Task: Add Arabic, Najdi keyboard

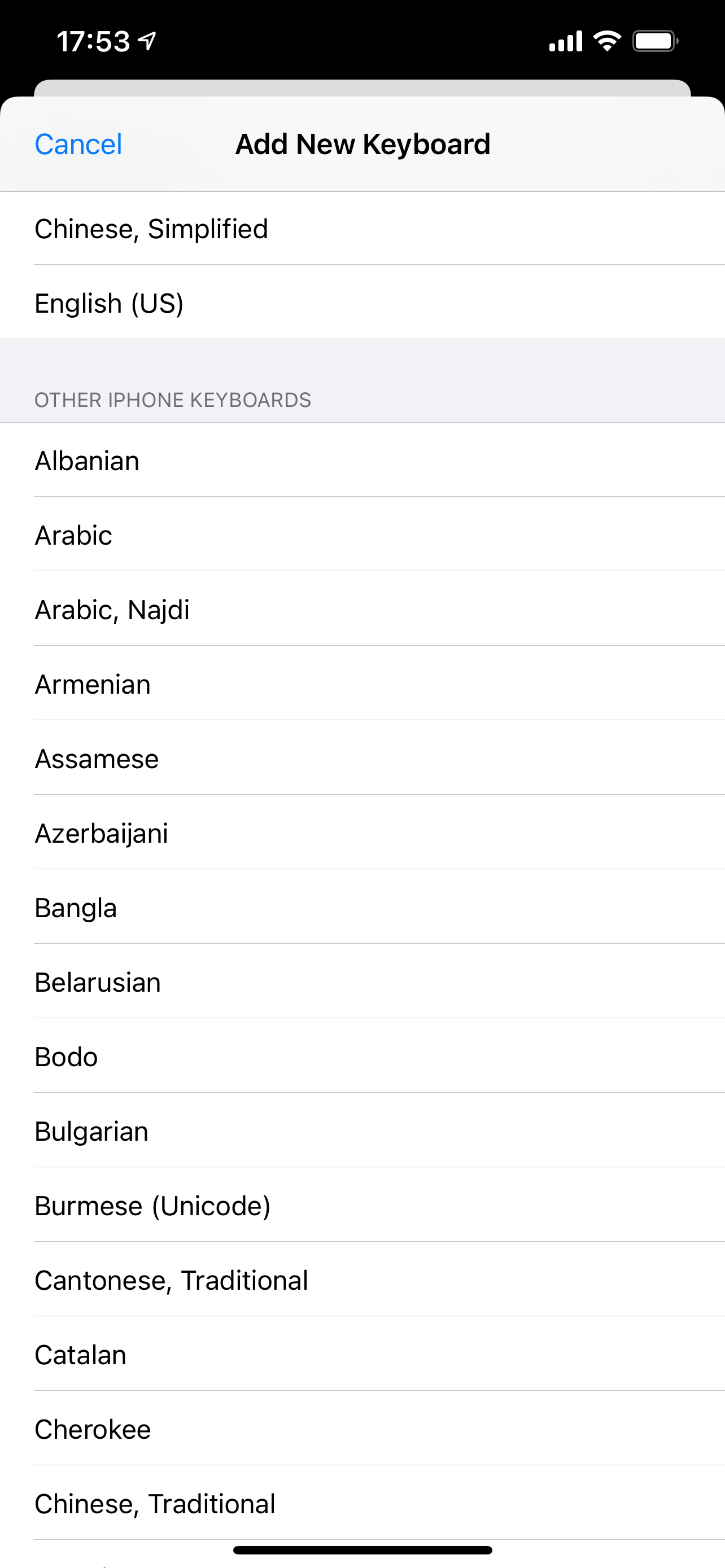Action: click(362, 610)
